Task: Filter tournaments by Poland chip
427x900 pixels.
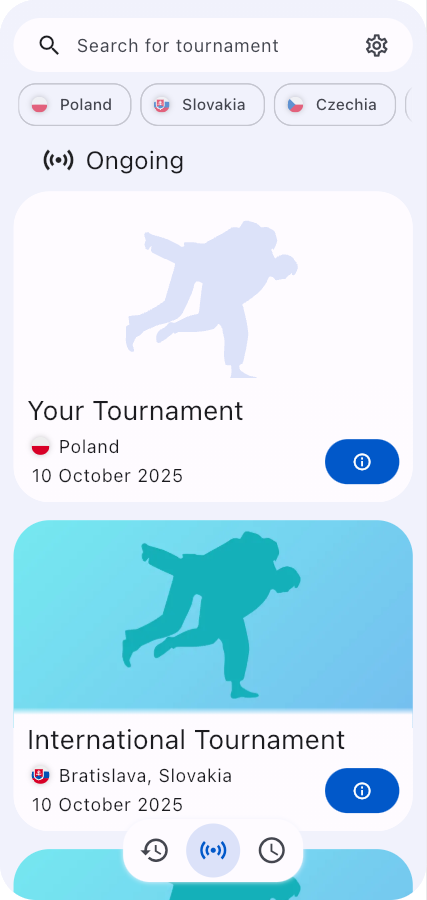Action: 75,104
